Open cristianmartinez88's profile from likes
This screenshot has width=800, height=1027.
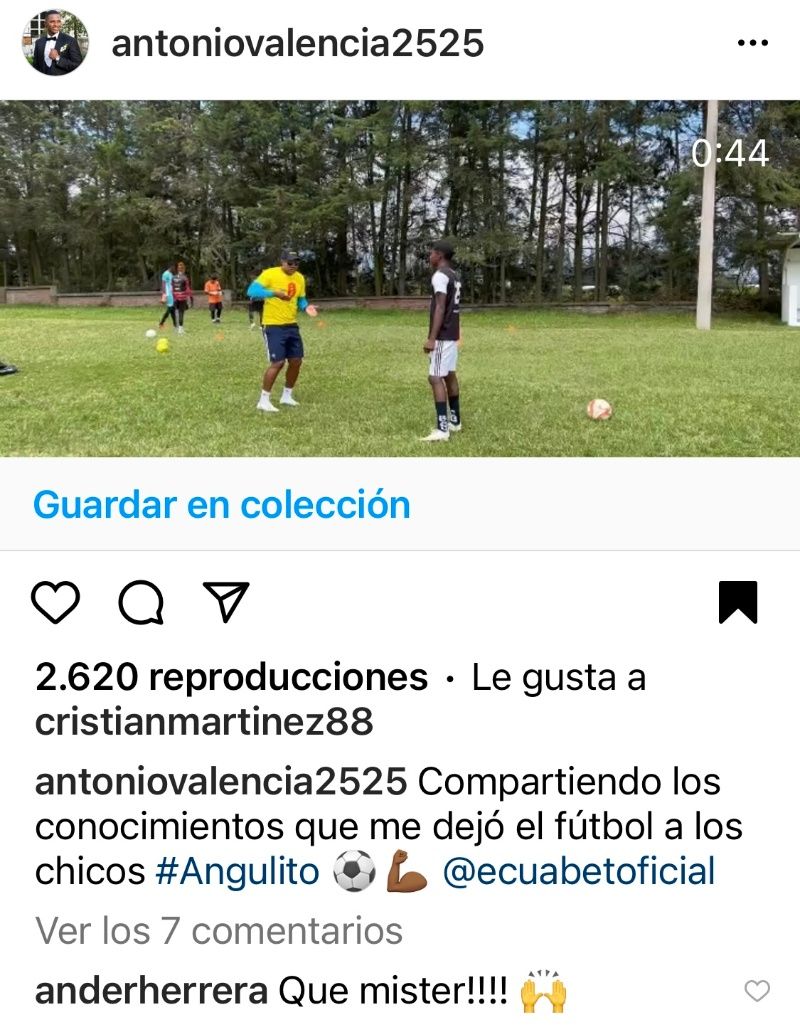click(204, 721)
